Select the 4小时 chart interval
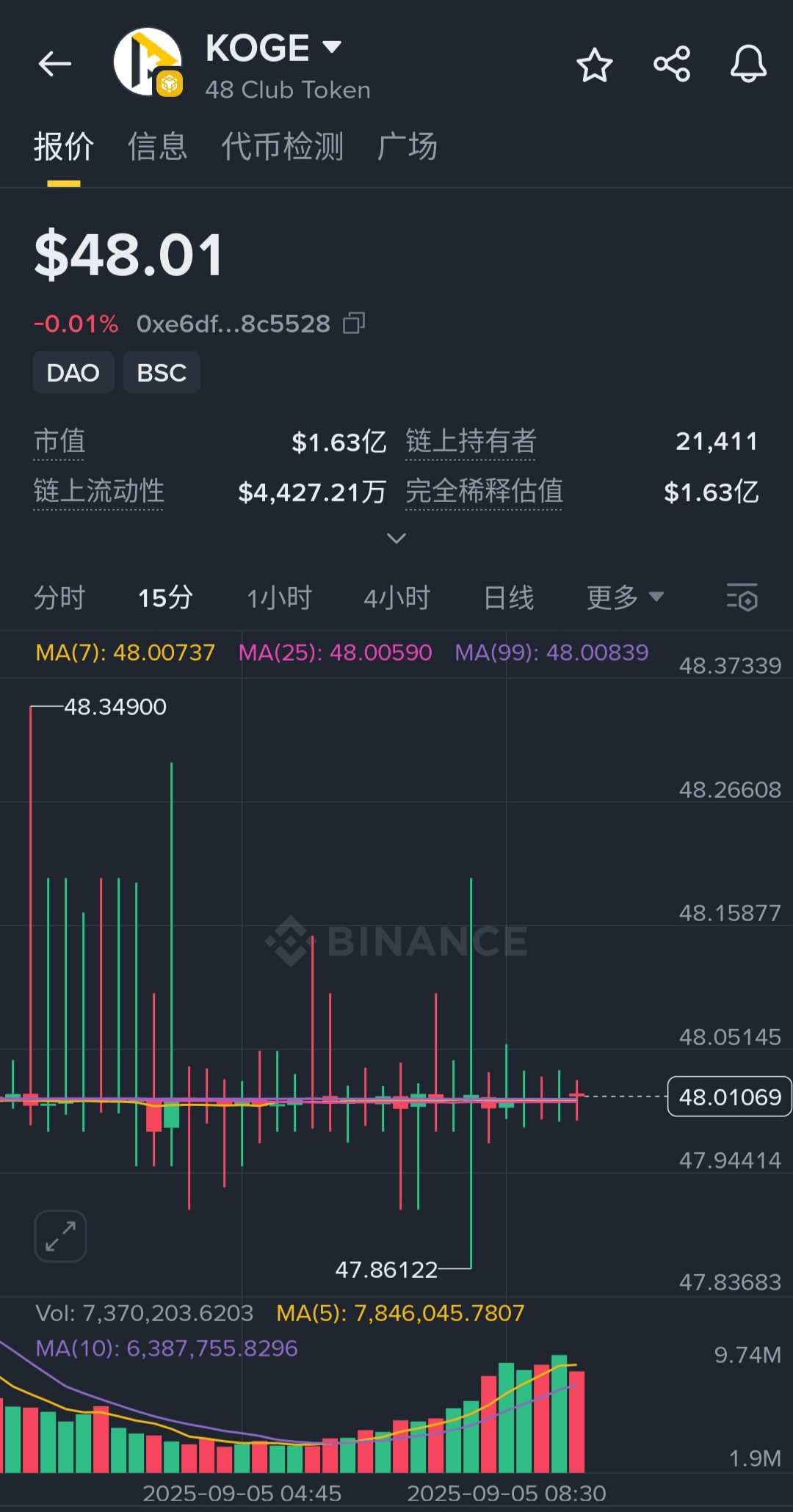Image resolution: width=793 pixels, height=1512 pixels. [x=397, y=597]
